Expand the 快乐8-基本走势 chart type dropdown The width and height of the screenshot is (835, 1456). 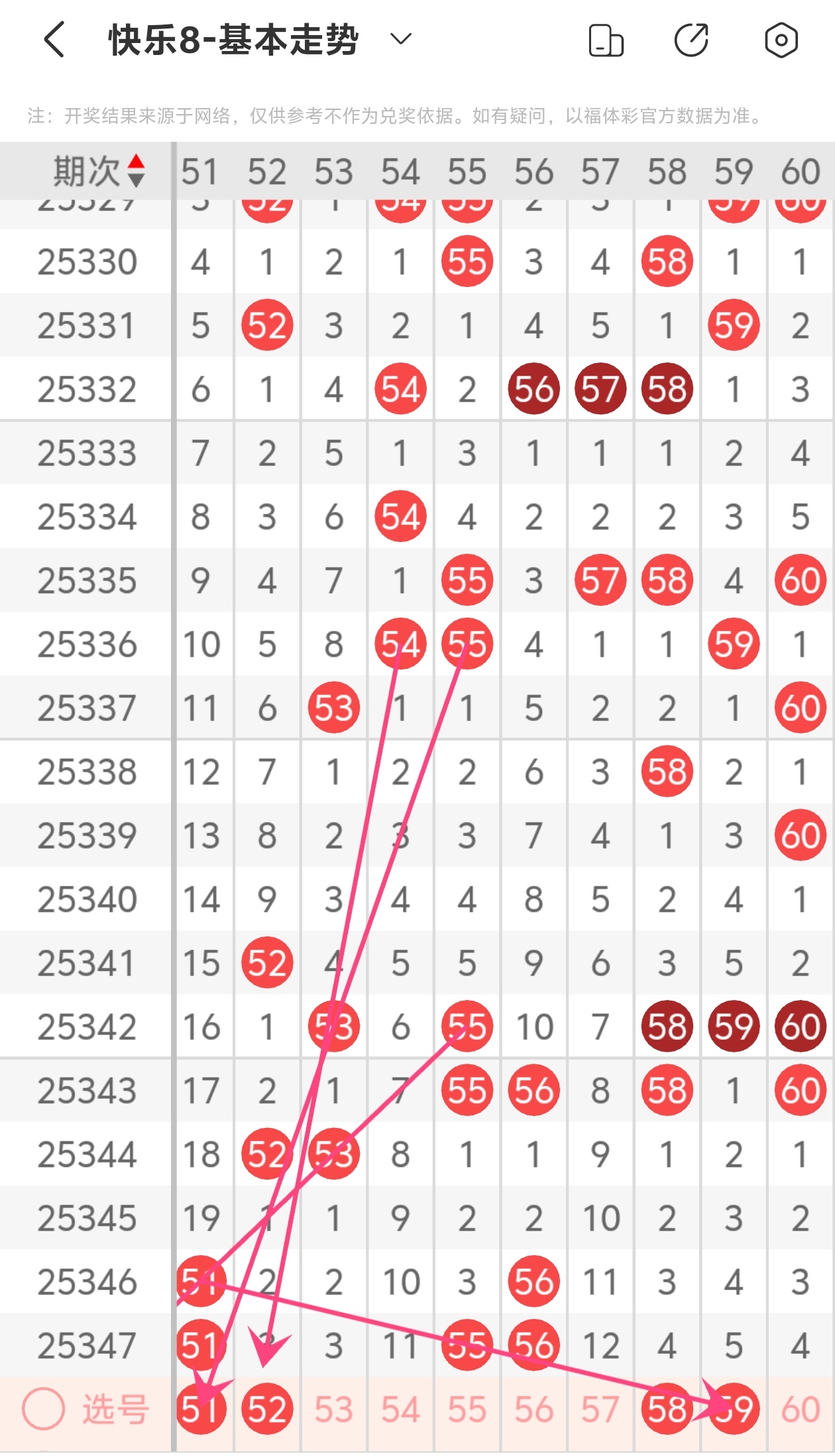pos(401,39)
